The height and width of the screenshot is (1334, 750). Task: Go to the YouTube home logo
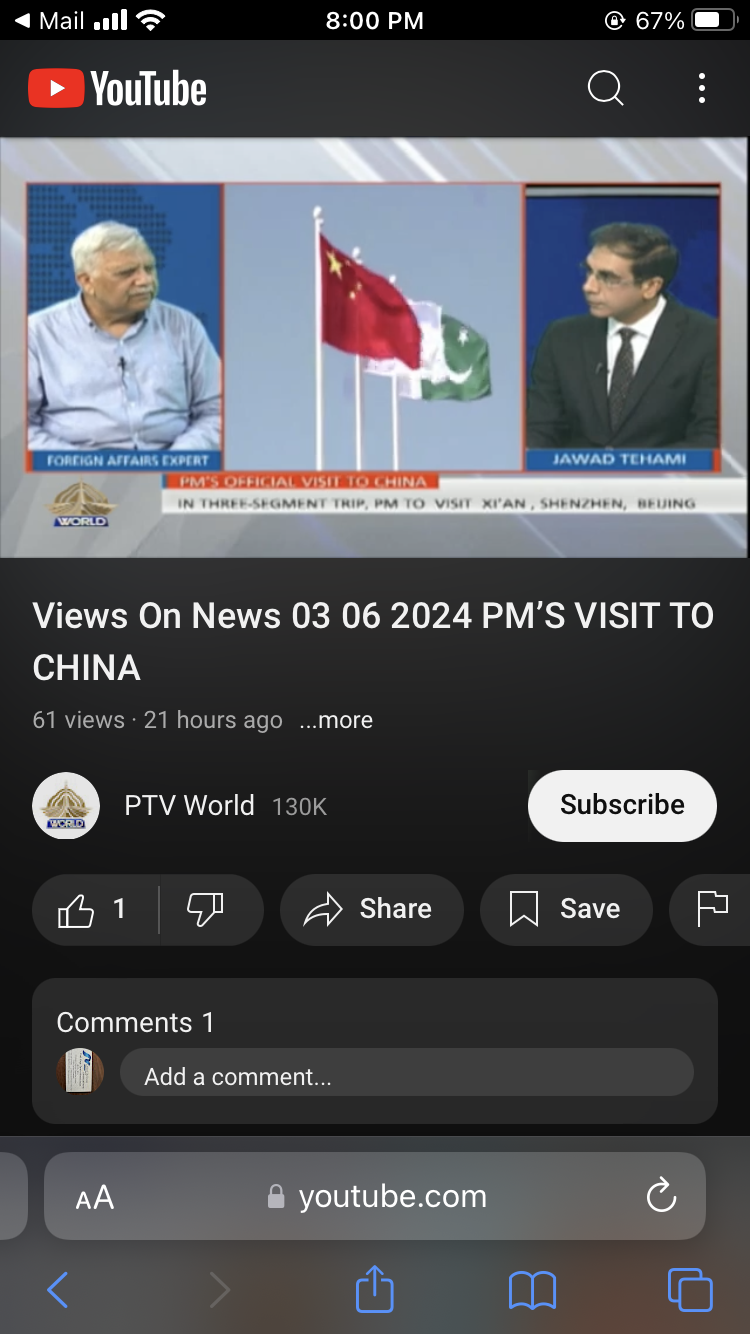tap(118, 89)
